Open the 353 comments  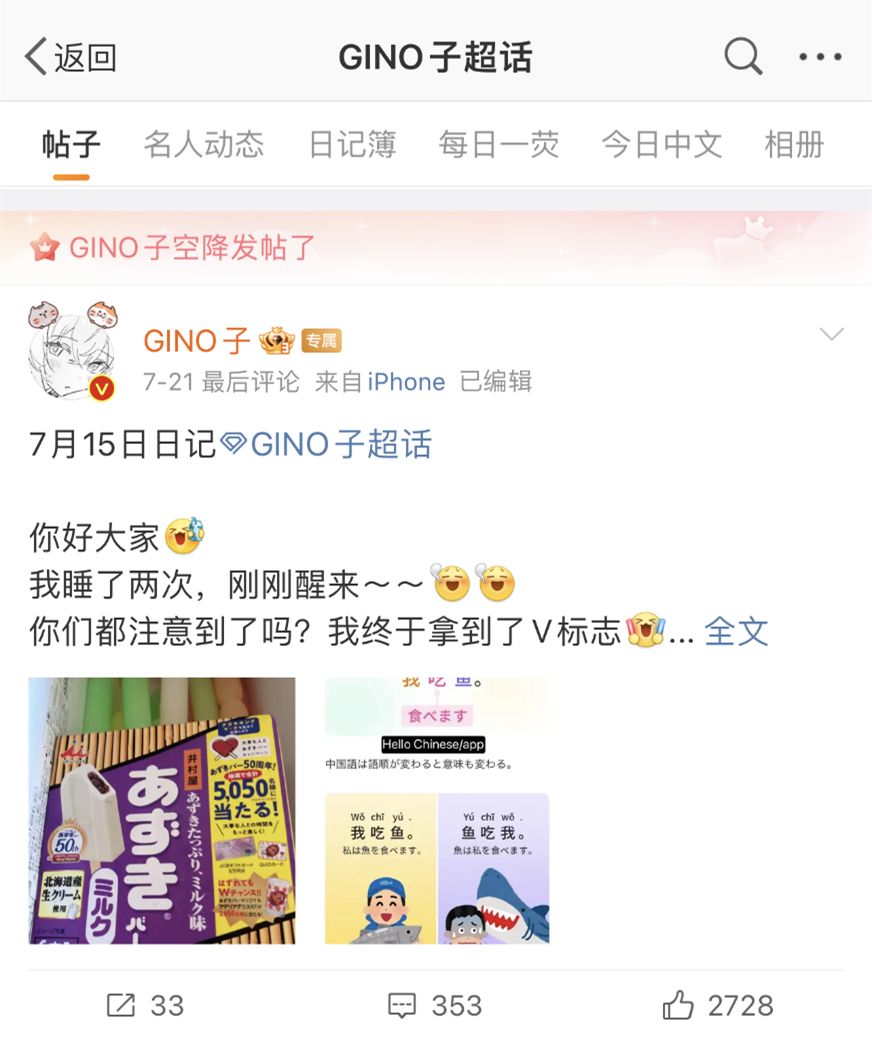(435, 1005)
